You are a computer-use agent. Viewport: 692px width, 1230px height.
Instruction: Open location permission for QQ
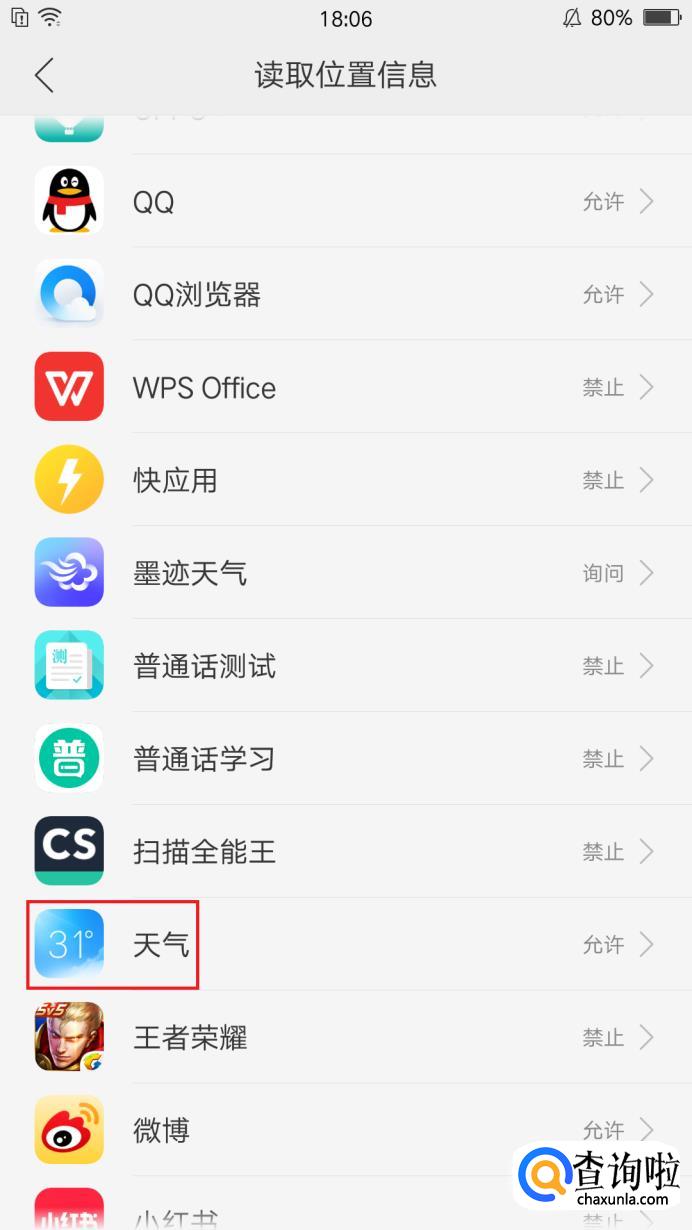click(345, 202)
